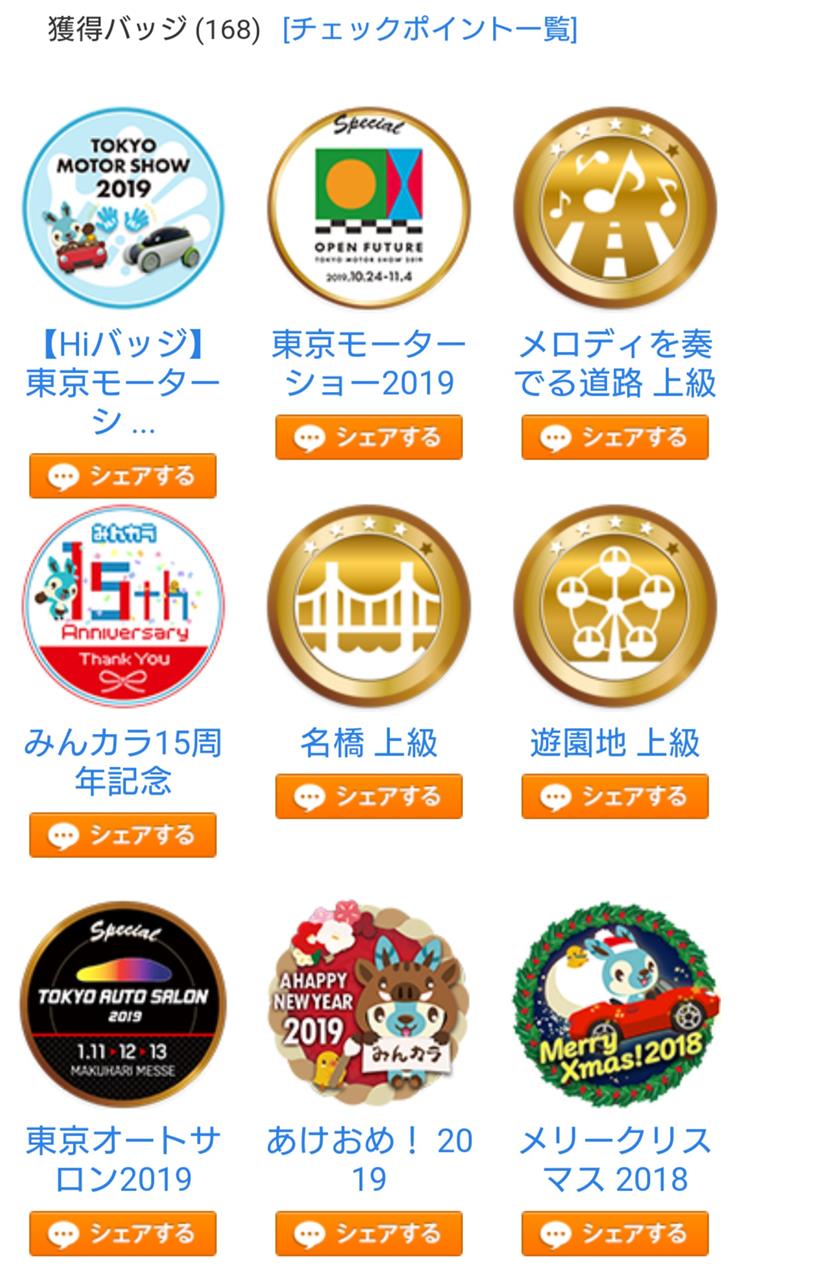Open the あけおめ！2019 badge link

369,1159
